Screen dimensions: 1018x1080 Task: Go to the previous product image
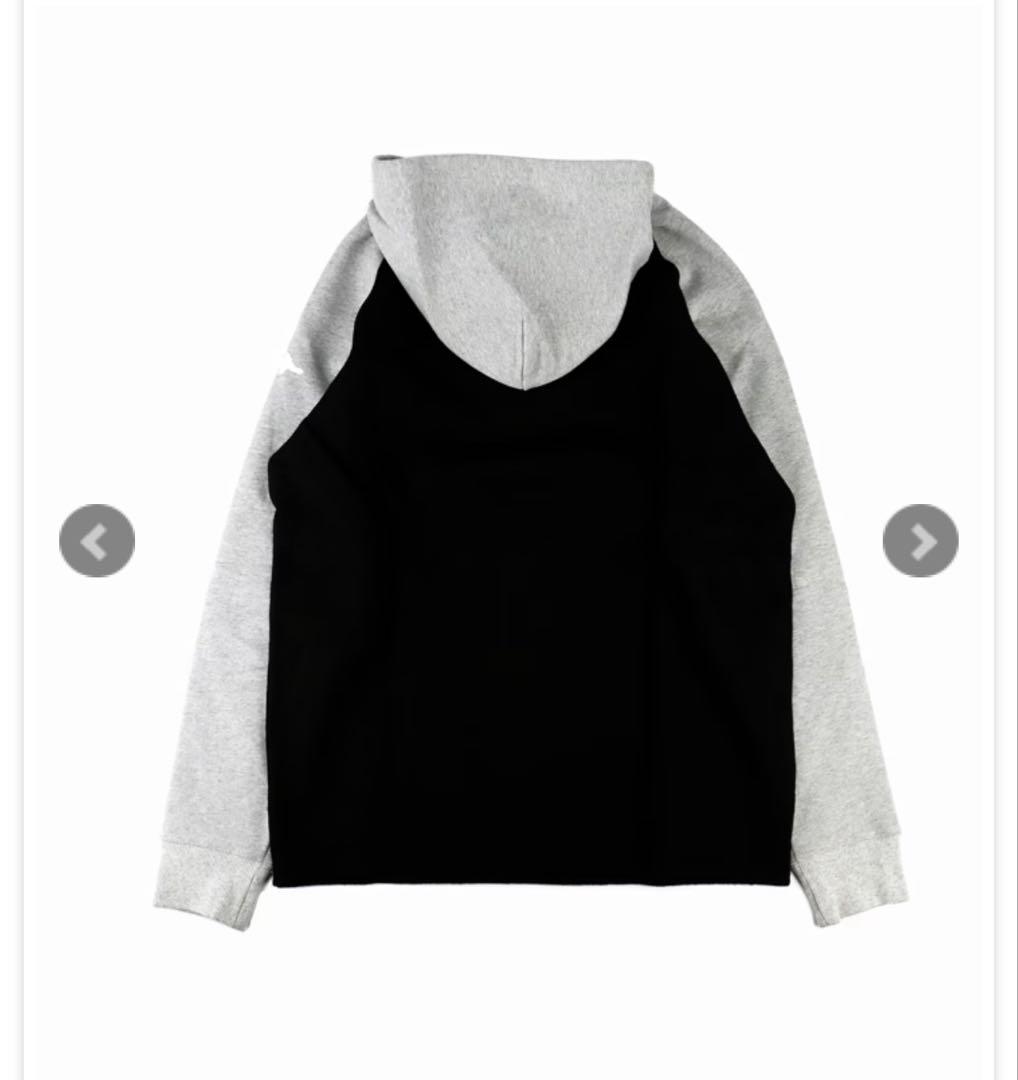coord(97,541)
